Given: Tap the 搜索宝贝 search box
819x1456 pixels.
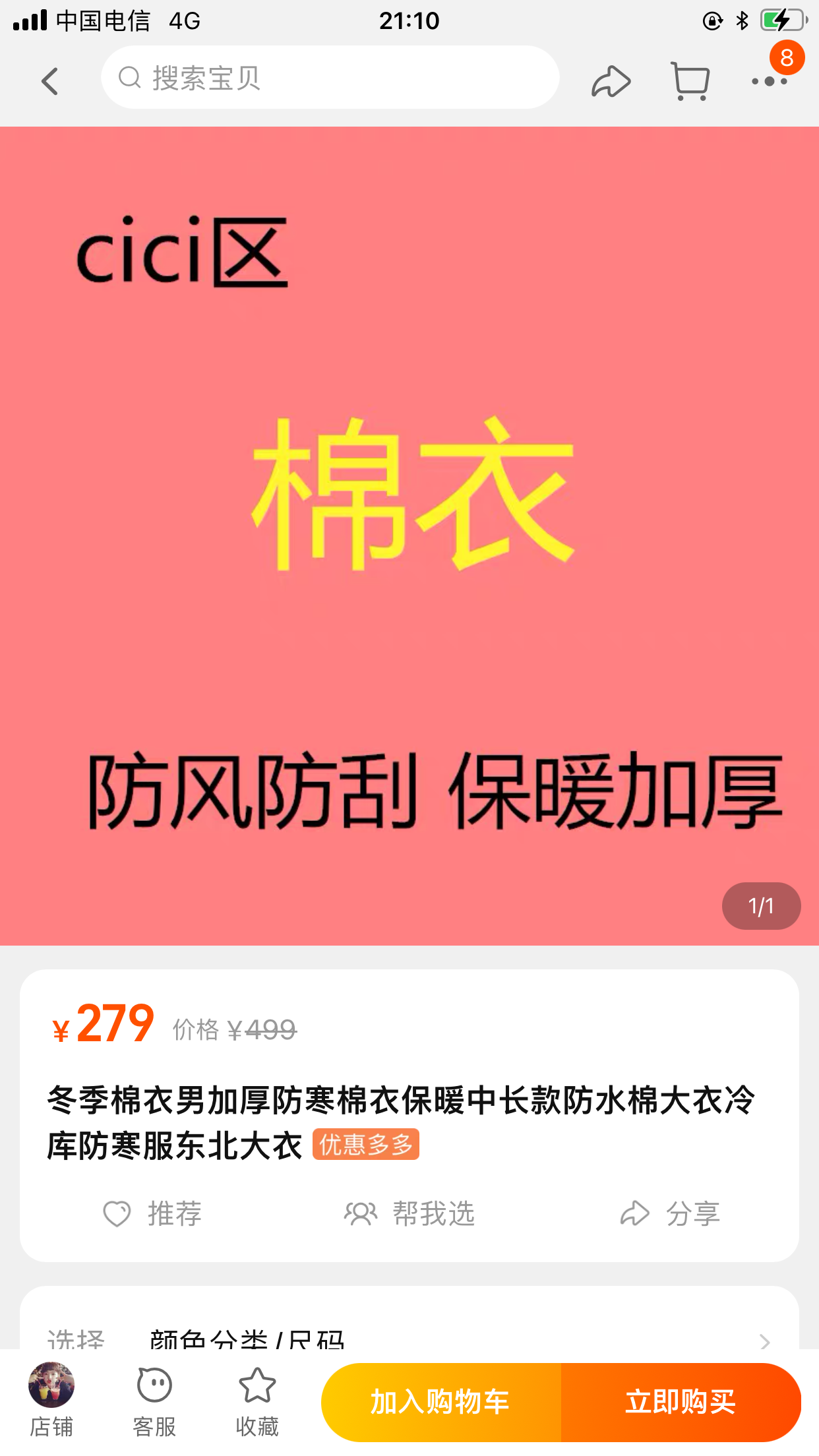Looking at the screenshot, I should 330,78.
